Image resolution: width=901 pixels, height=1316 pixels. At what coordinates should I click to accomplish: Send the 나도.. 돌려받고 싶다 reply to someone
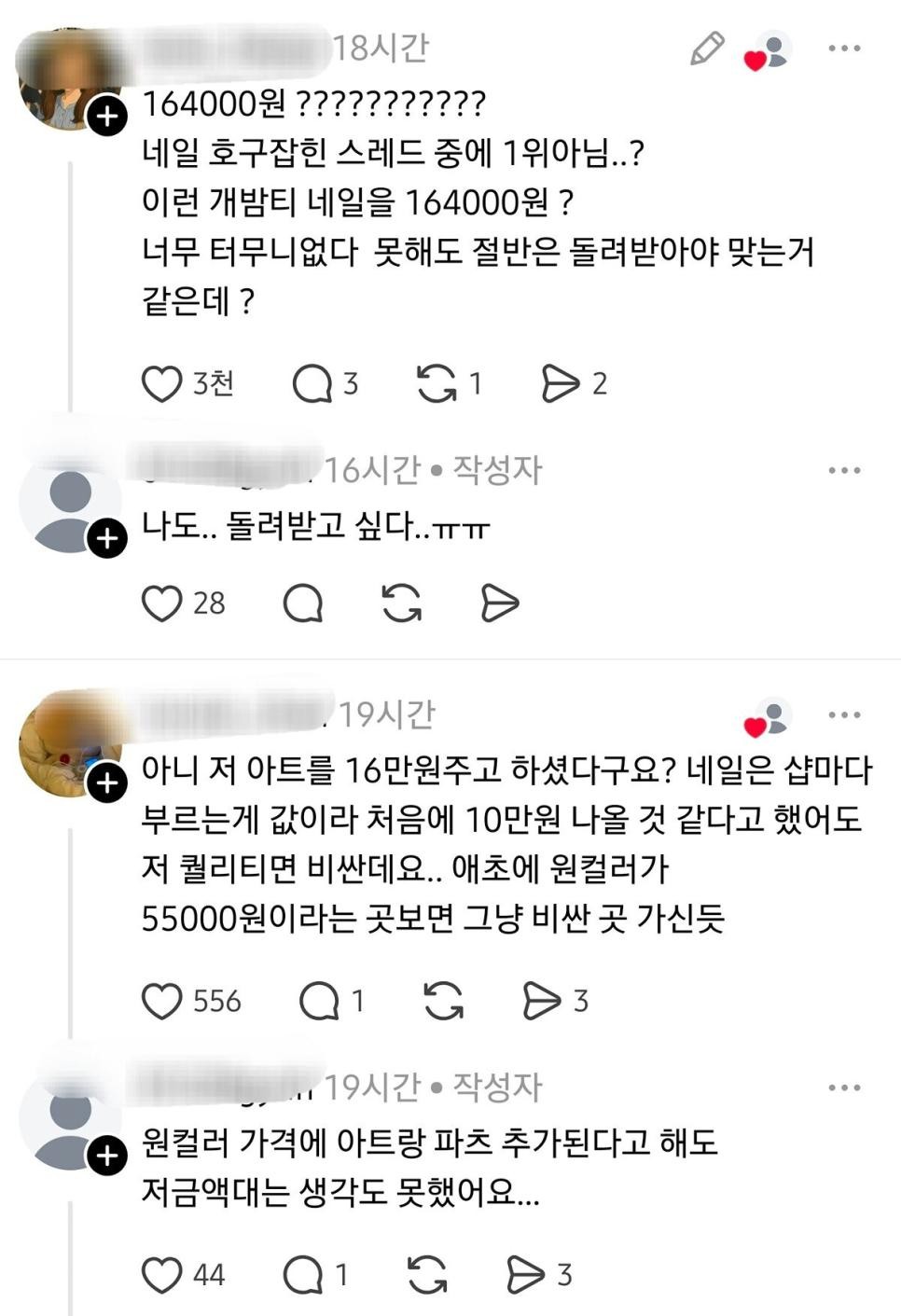pos(500,603)
